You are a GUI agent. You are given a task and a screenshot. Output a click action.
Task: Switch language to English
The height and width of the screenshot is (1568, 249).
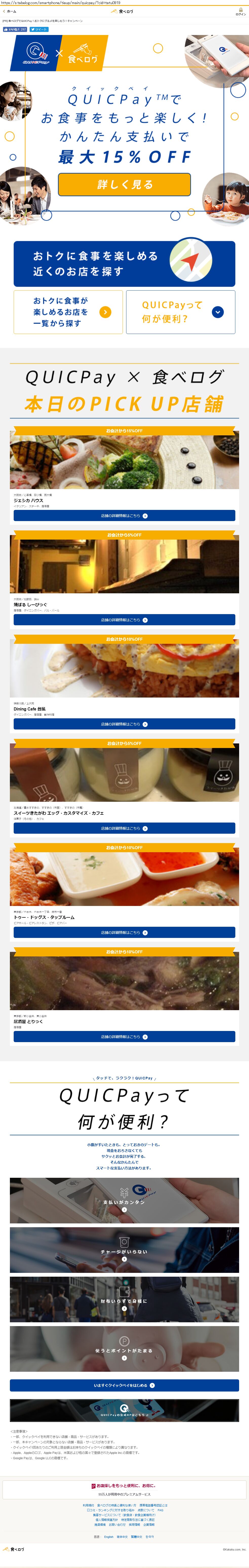pyautogui.click(x=108, y=1536)
